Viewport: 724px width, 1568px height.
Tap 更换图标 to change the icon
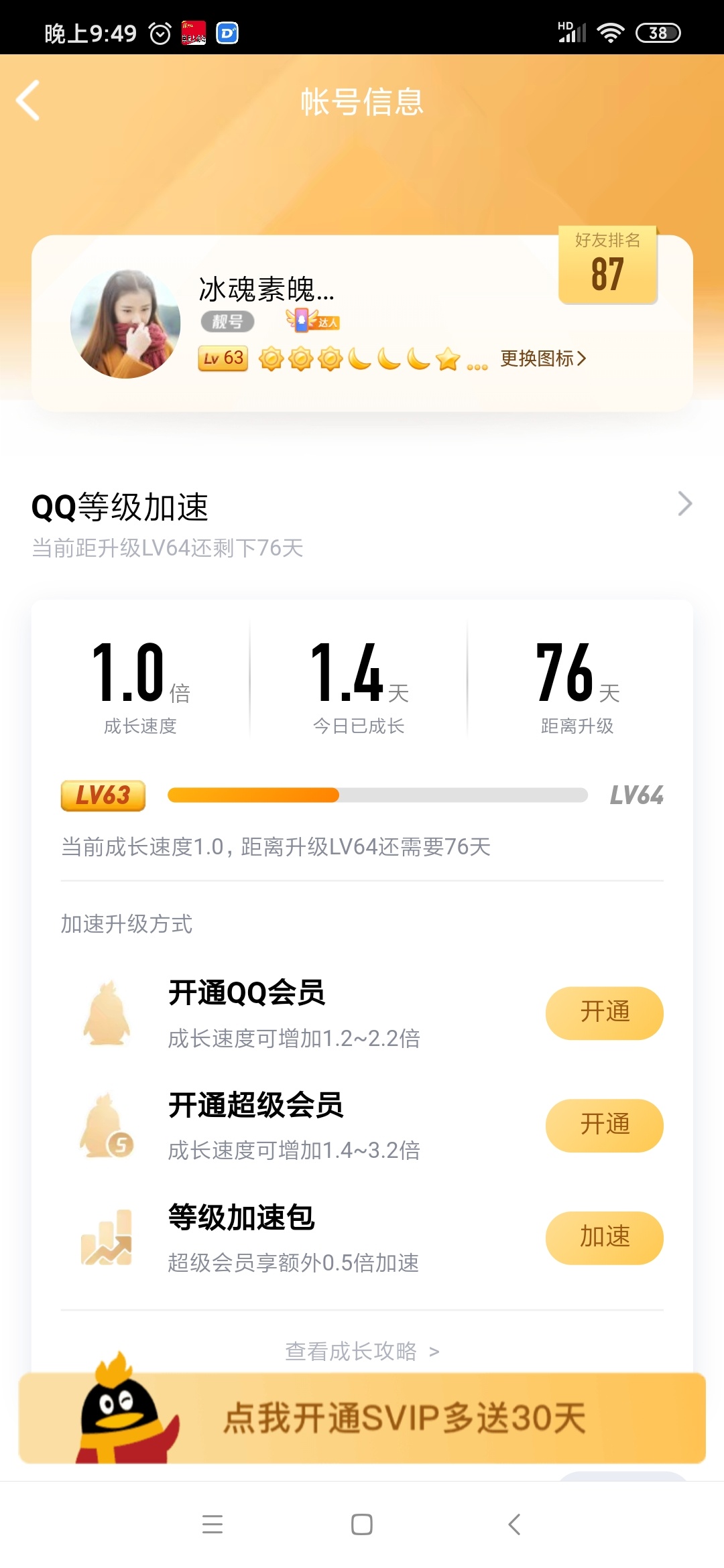pyautogui.click(x=544, y=358)
